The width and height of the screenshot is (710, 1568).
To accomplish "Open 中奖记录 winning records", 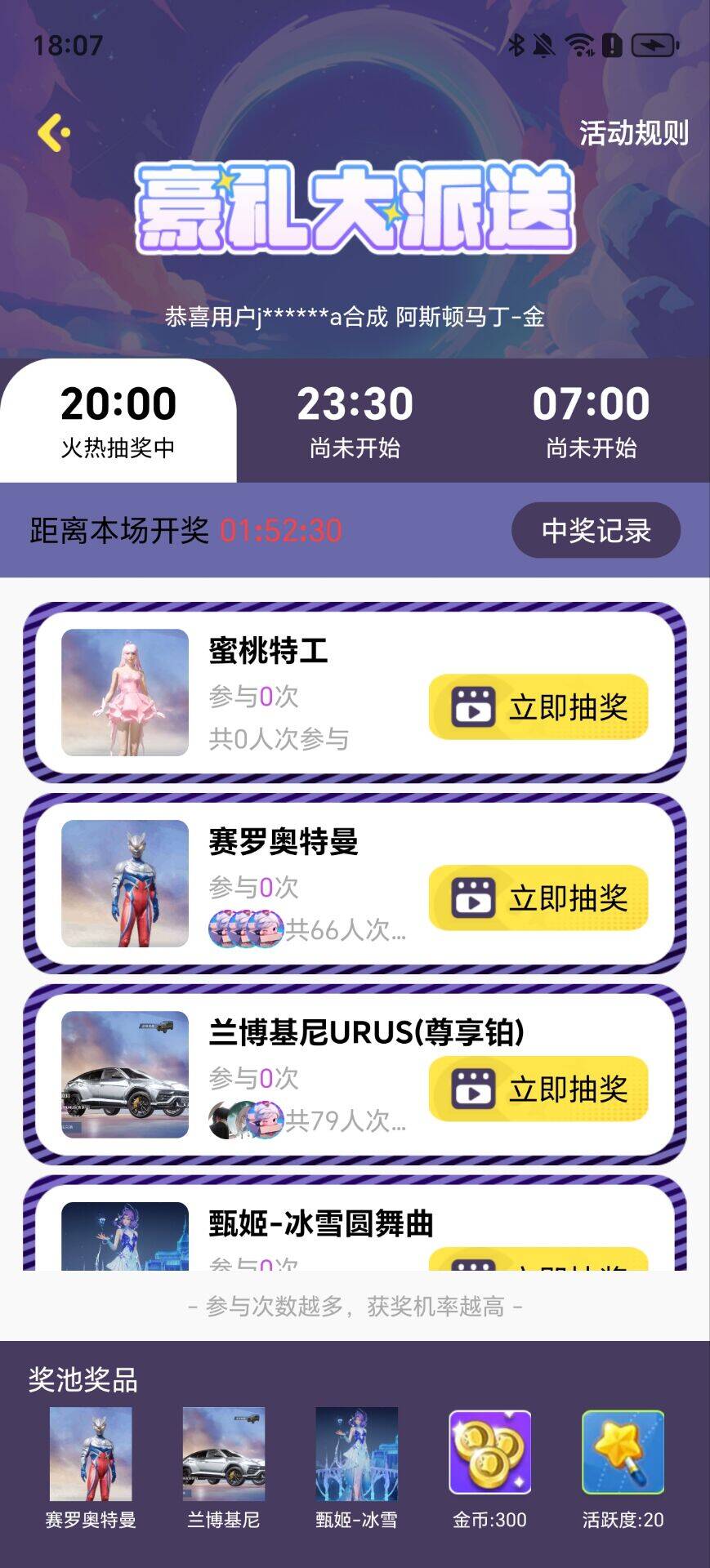I will [596, 531].
